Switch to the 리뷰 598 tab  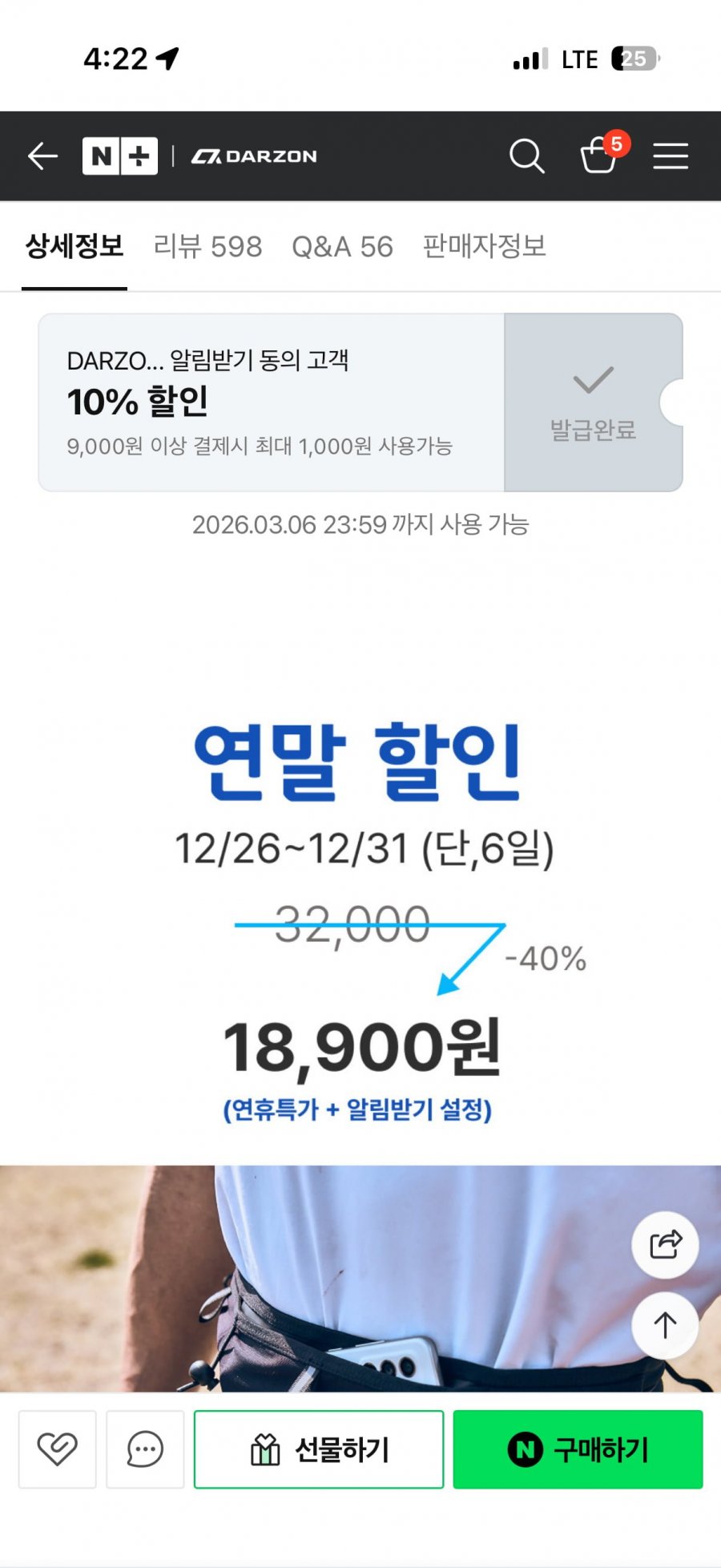point(207,246)
